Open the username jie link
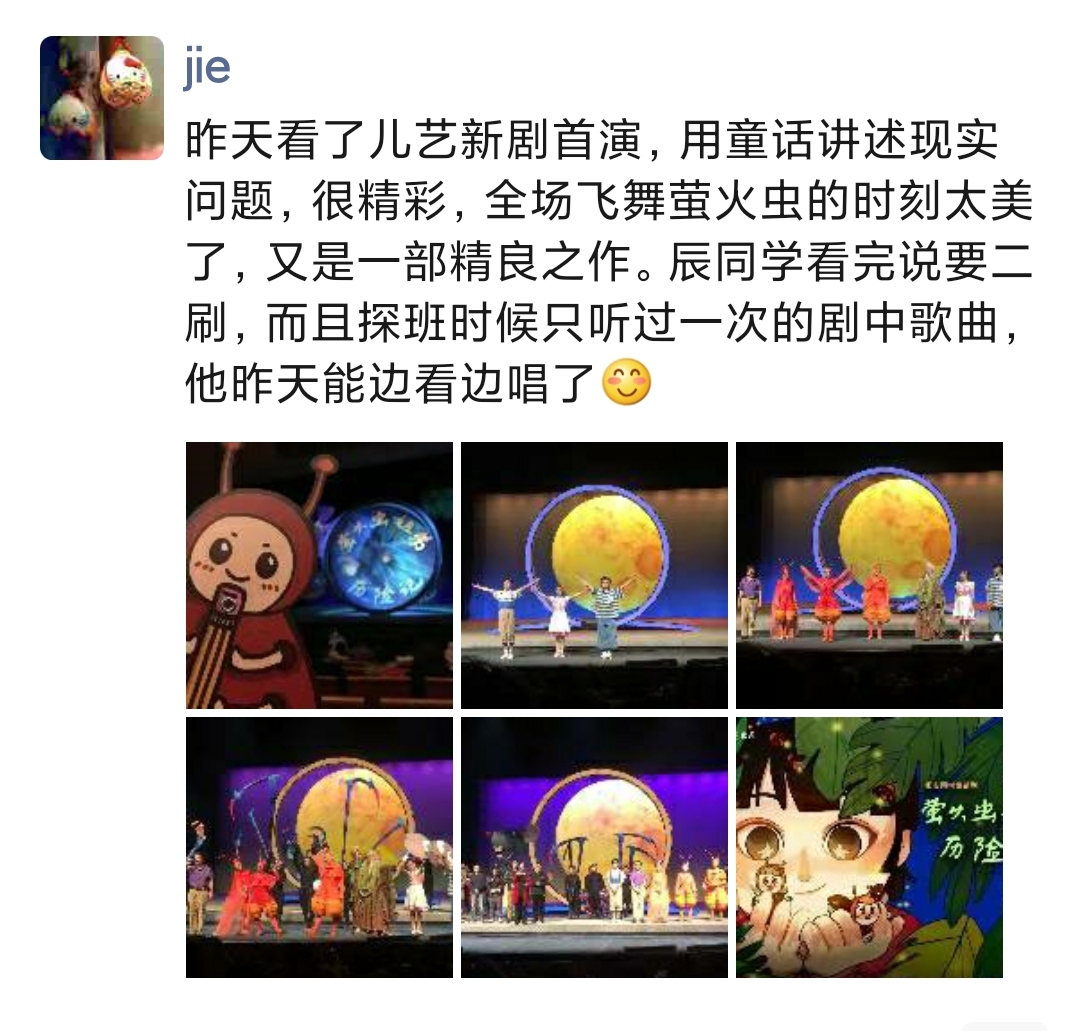Viewport: 1080px width, 1031px height. [207, 70]
